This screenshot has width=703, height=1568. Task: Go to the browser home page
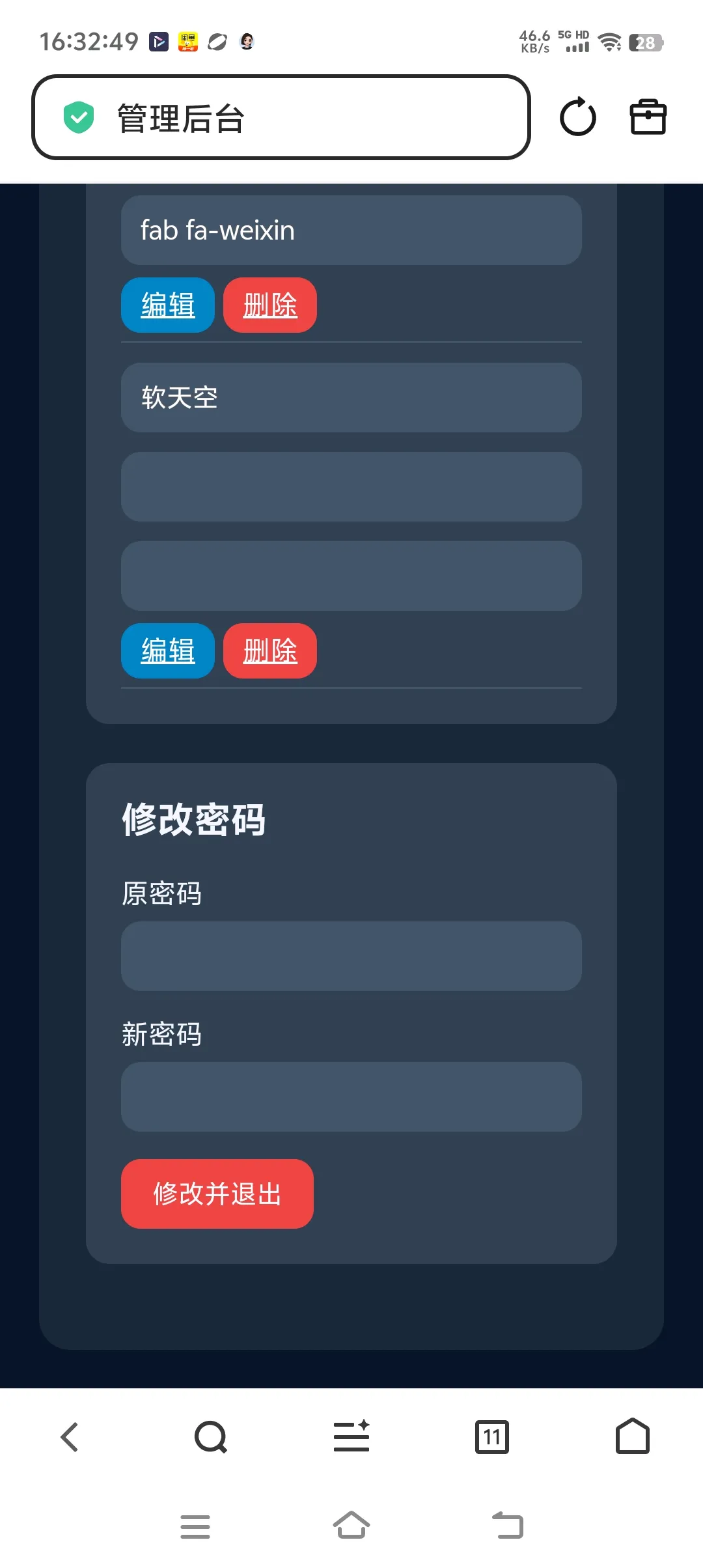[x=632, y=1437]
